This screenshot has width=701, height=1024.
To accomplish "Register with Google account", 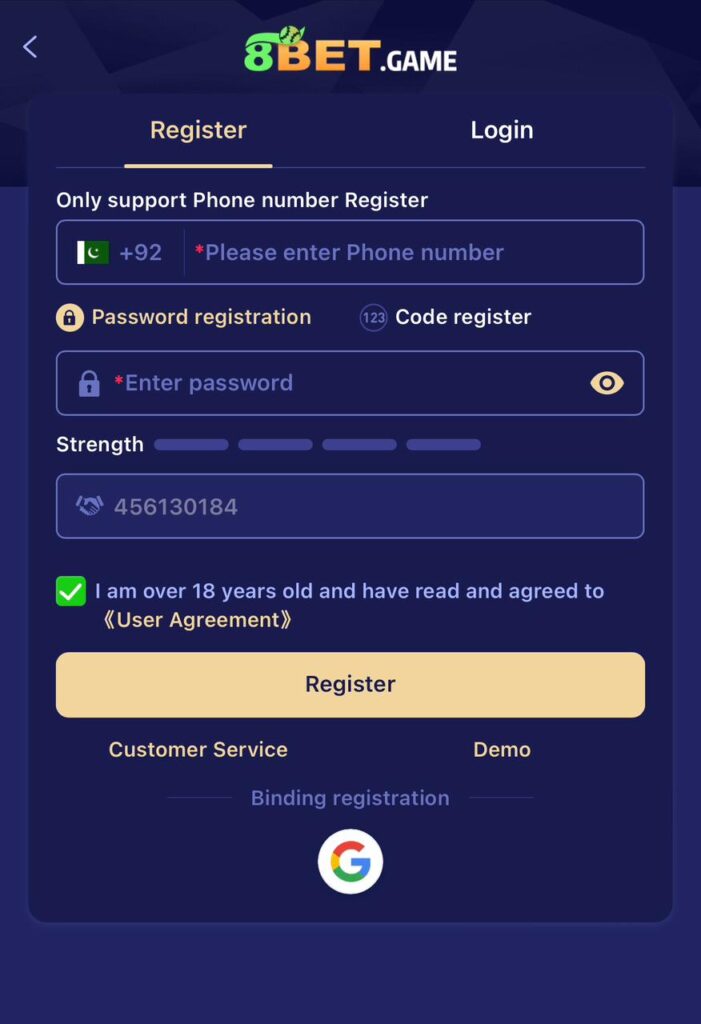I will pyautogui.click(x=350, y=861).
